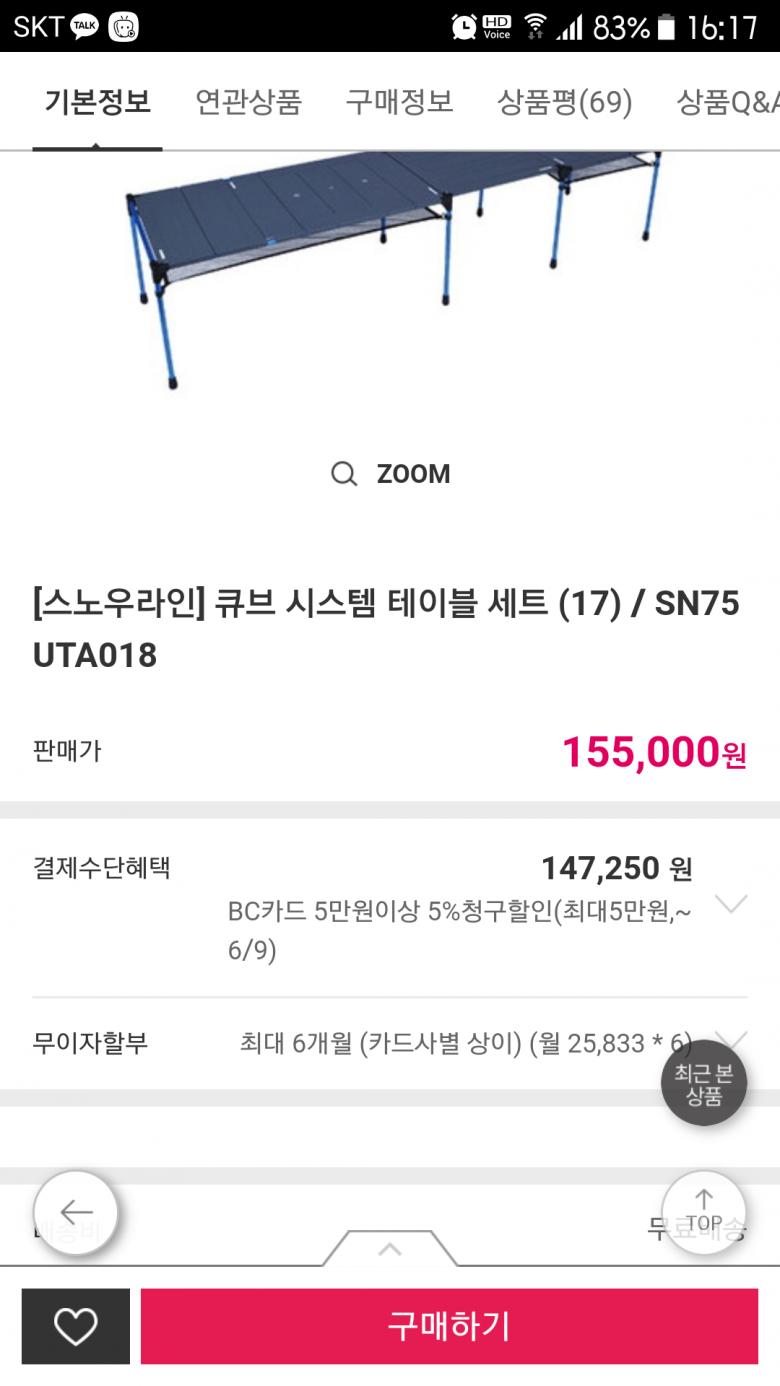Open the 연관상품 tab
The height and width of the screenshot is (1386, 780).
point(248,102)
